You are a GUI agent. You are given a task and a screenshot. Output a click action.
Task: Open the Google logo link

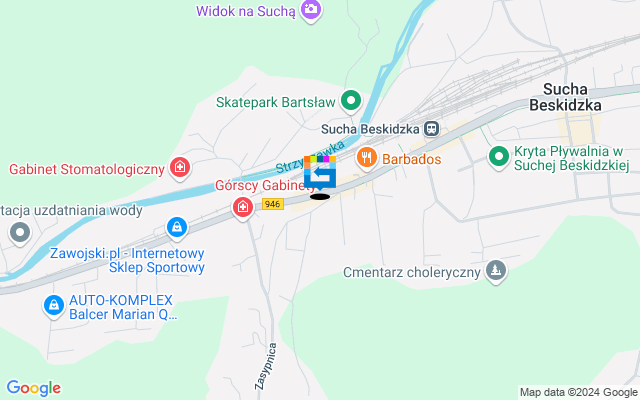(x=33, y=388)
